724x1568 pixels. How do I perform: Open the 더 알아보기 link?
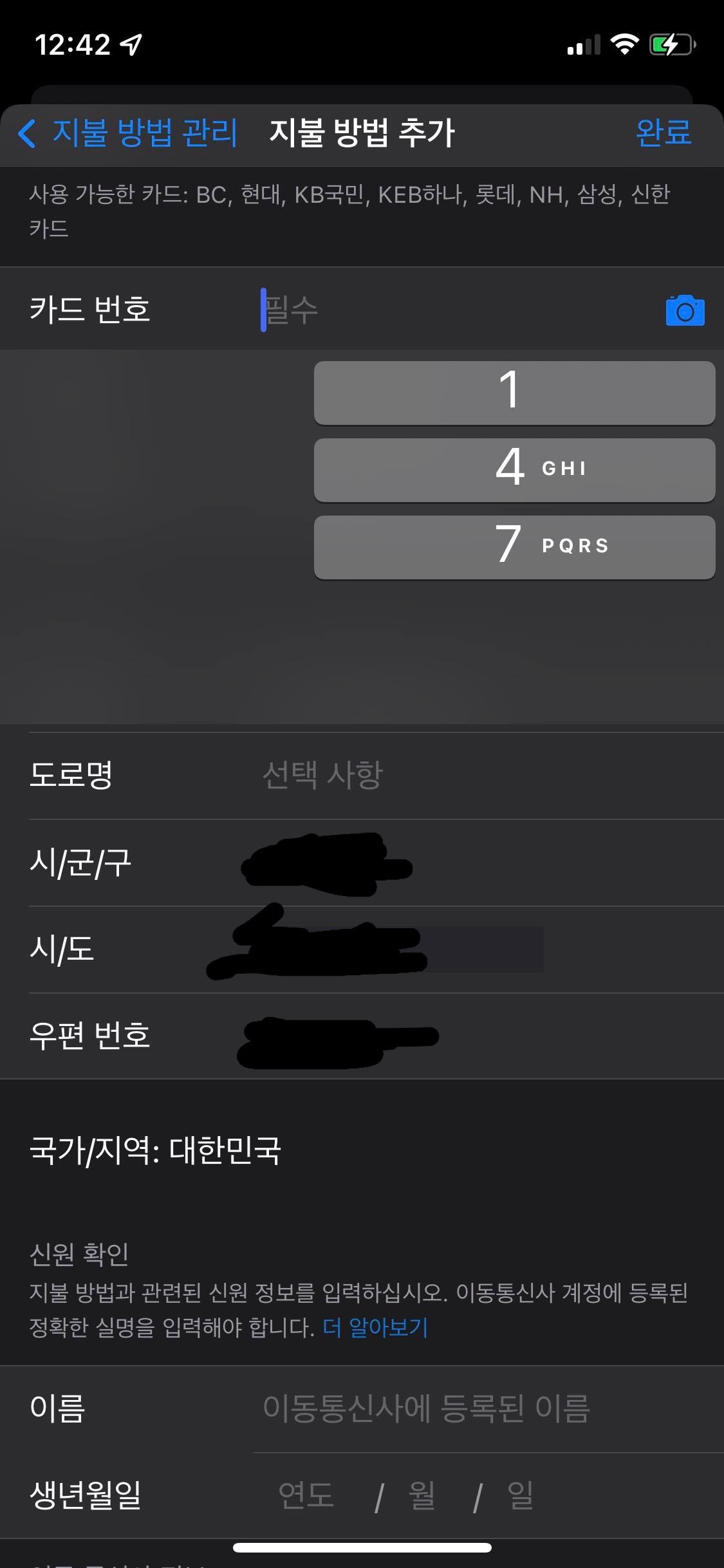click(375, 1327)
